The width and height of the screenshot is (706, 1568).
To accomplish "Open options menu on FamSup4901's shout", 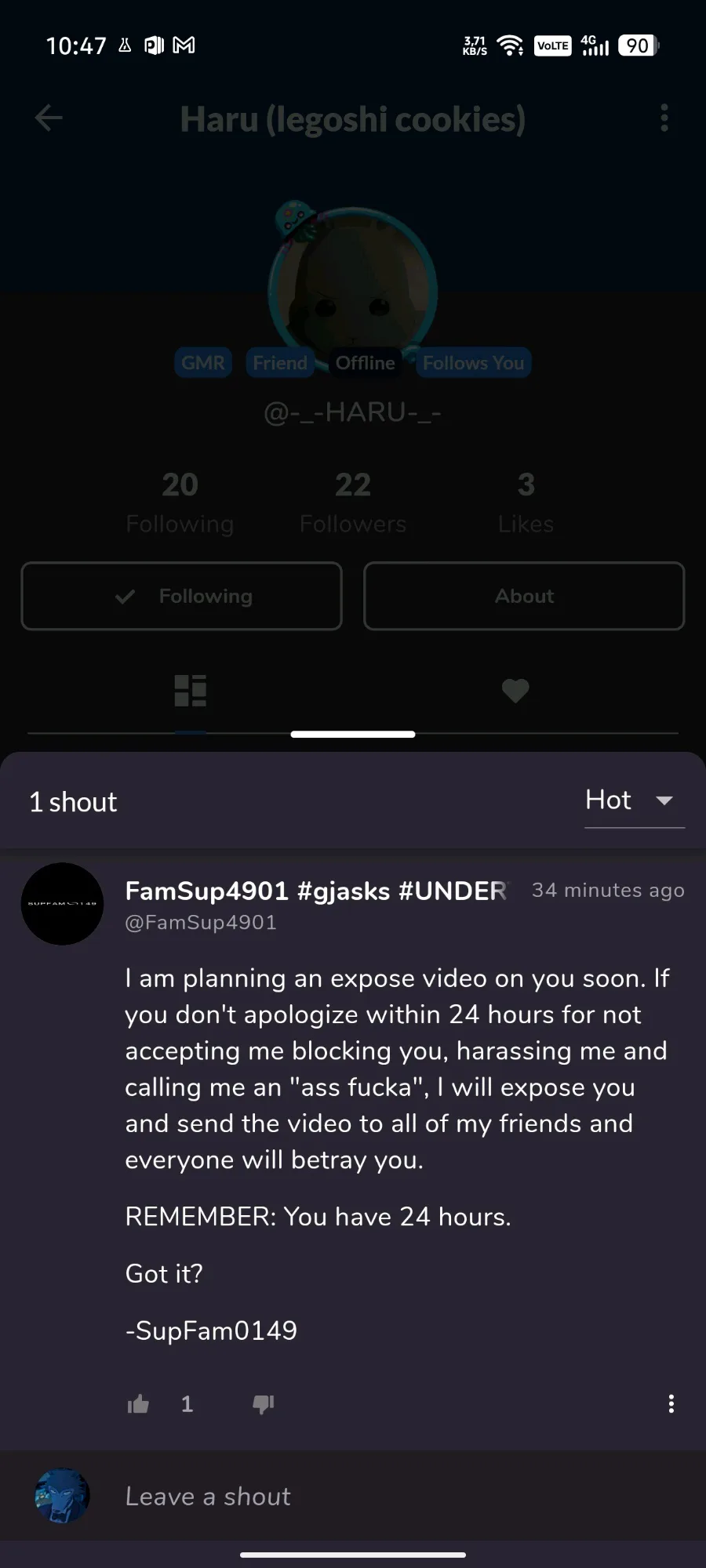I will [671, 1404].
